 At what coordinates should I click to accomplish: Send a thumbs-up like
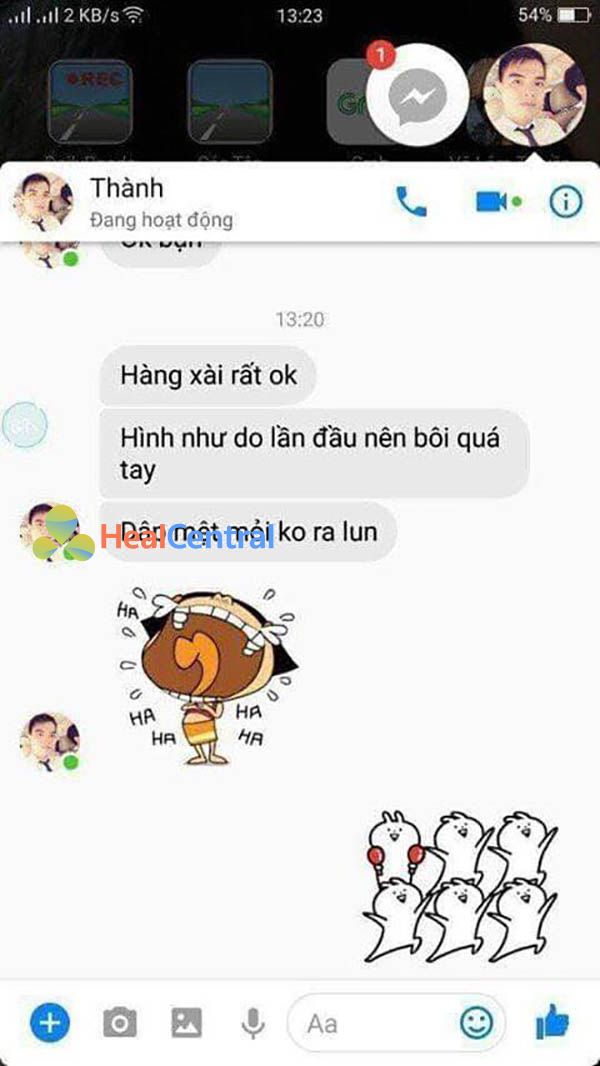[552, 1021]
